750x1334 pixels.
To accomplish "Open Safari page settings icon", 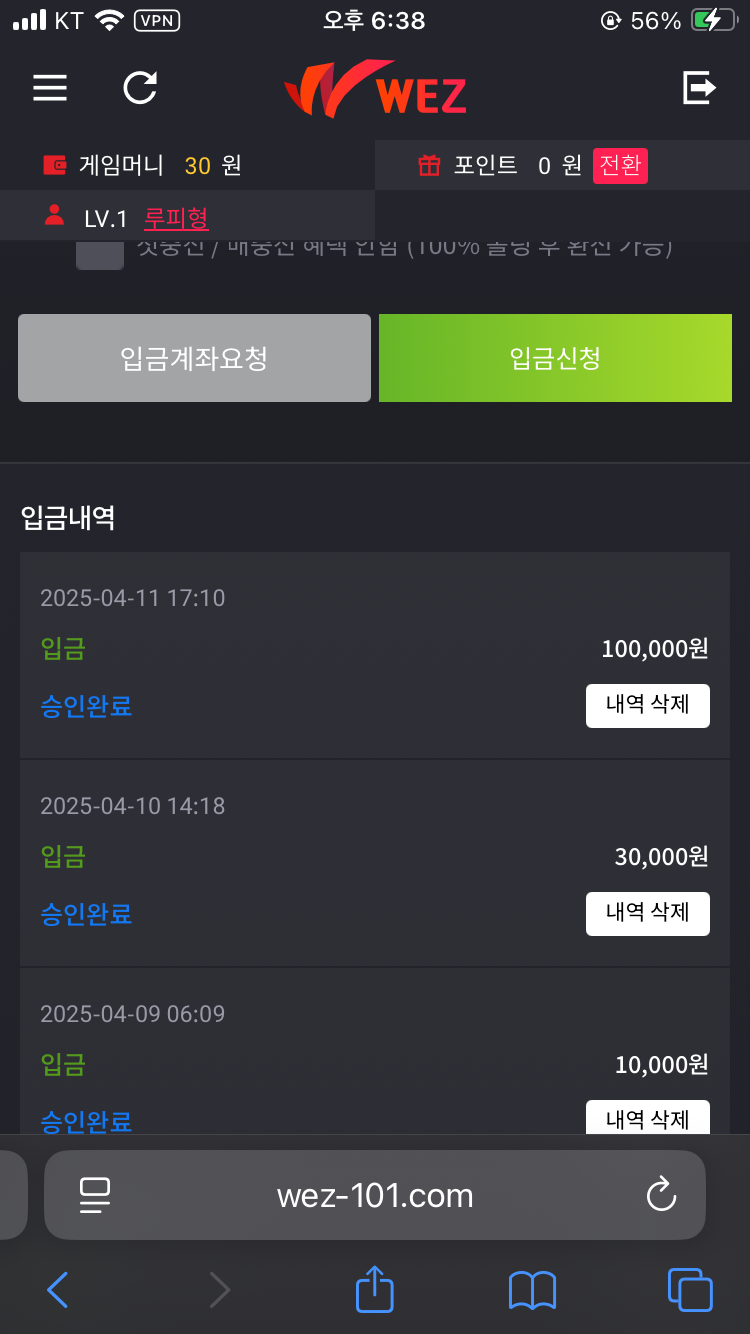I will coord(95,1195).
